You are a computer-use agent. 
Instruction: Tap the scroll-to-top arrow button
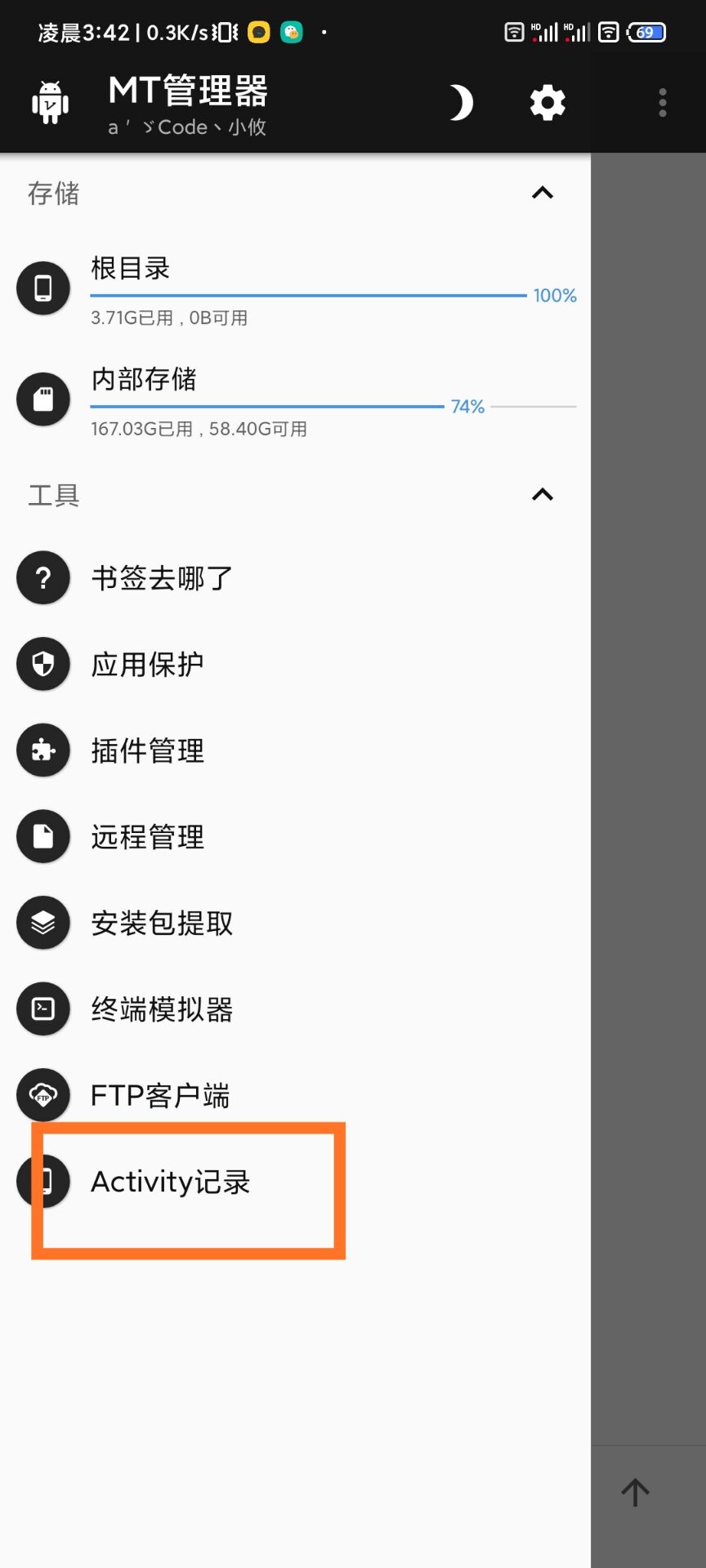click(x=634, y=1491)
